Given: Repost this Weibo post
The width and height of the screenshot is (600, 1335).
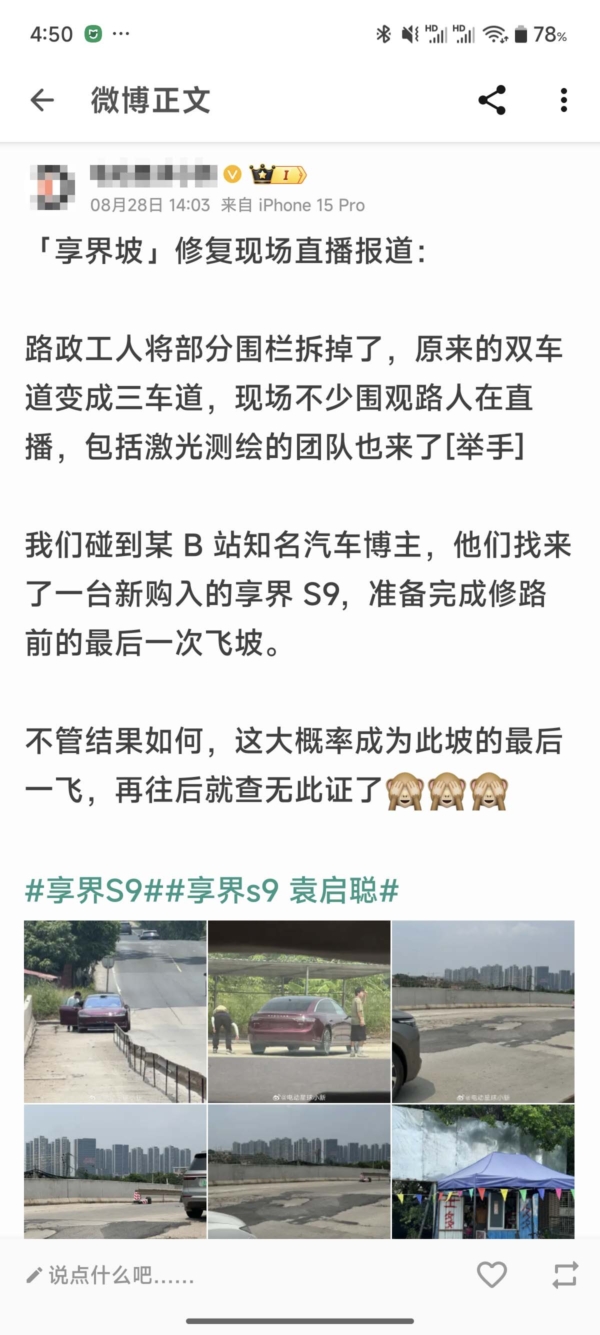Looking at the screenshot, I should coord(564,1274).
